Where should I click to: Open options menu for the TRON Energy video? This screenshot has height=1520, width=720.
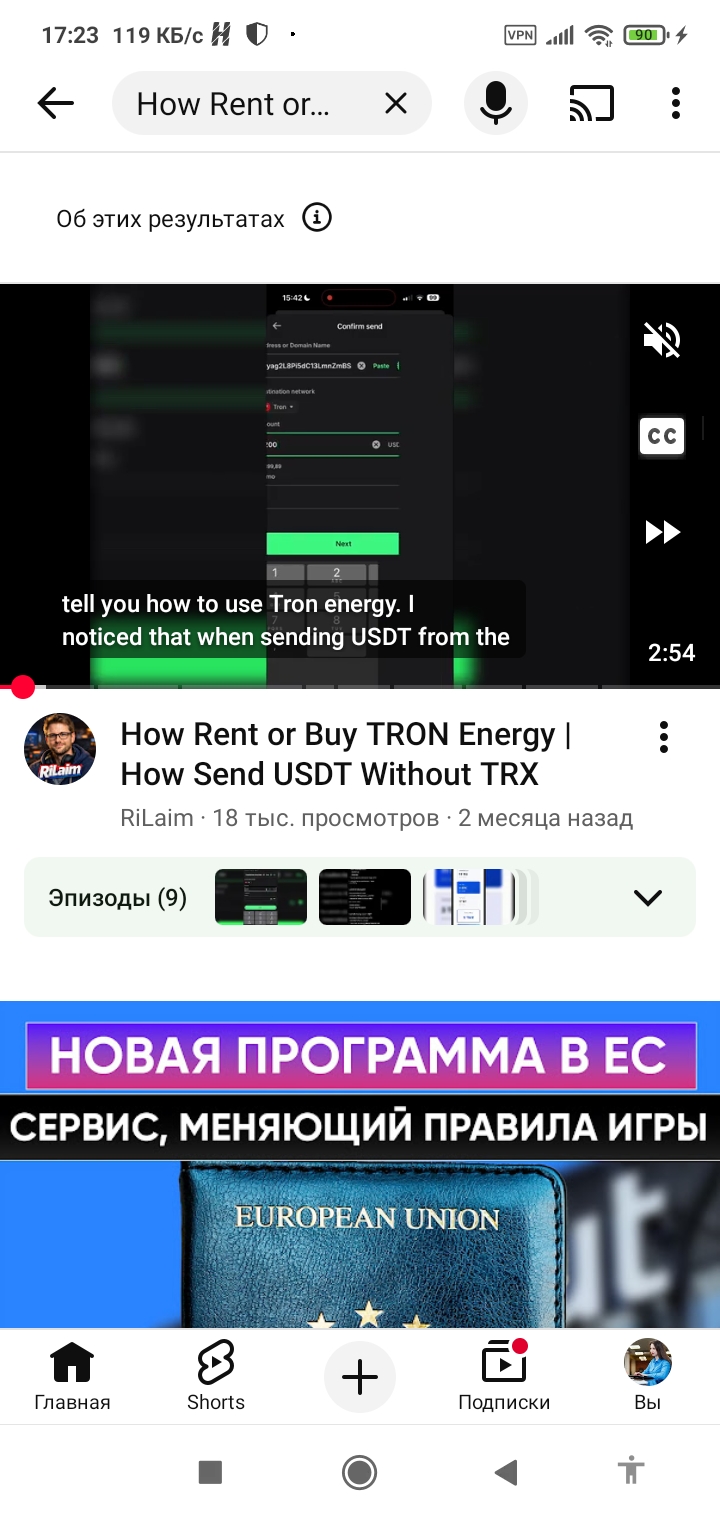(663, 738)
